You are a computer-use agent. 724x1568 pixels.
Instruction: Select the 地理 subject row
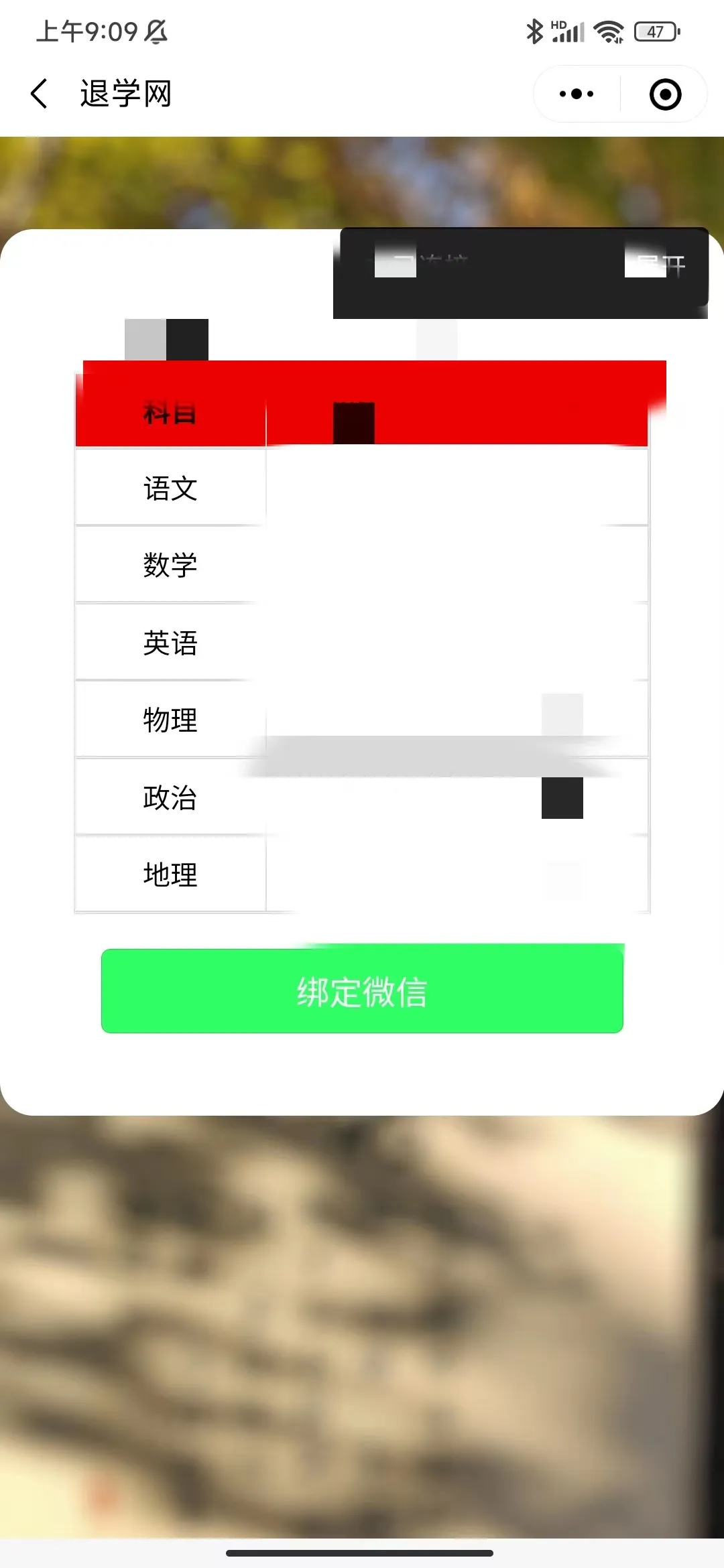(x=170, y=874)
